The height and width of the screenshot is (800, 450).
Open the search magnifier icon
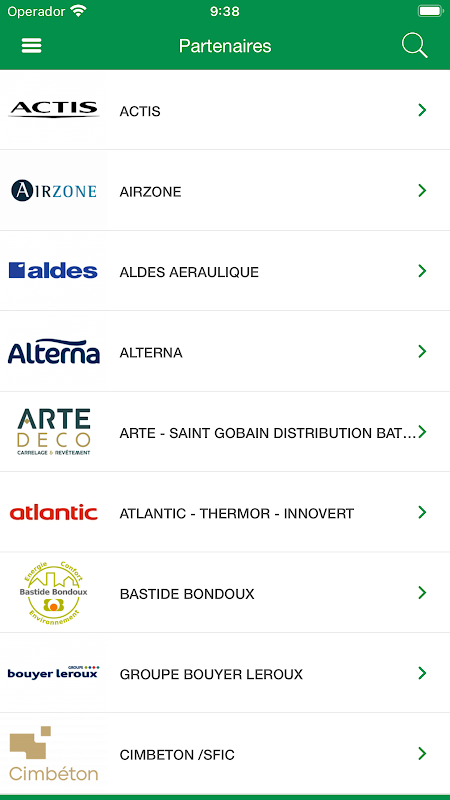(x=414, y=46)
